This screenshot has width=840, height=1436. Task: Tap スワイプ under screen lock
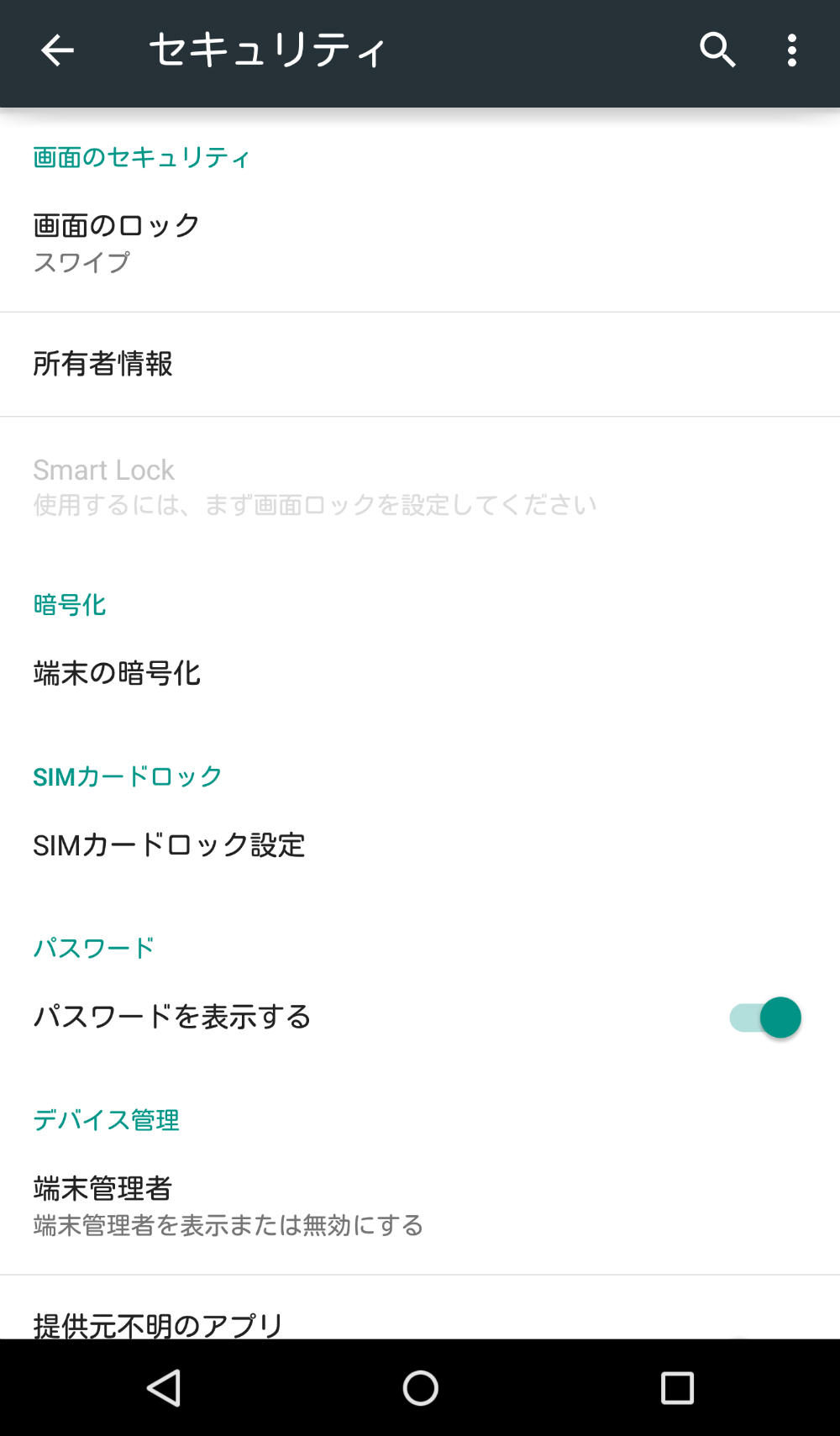(81, 262)
